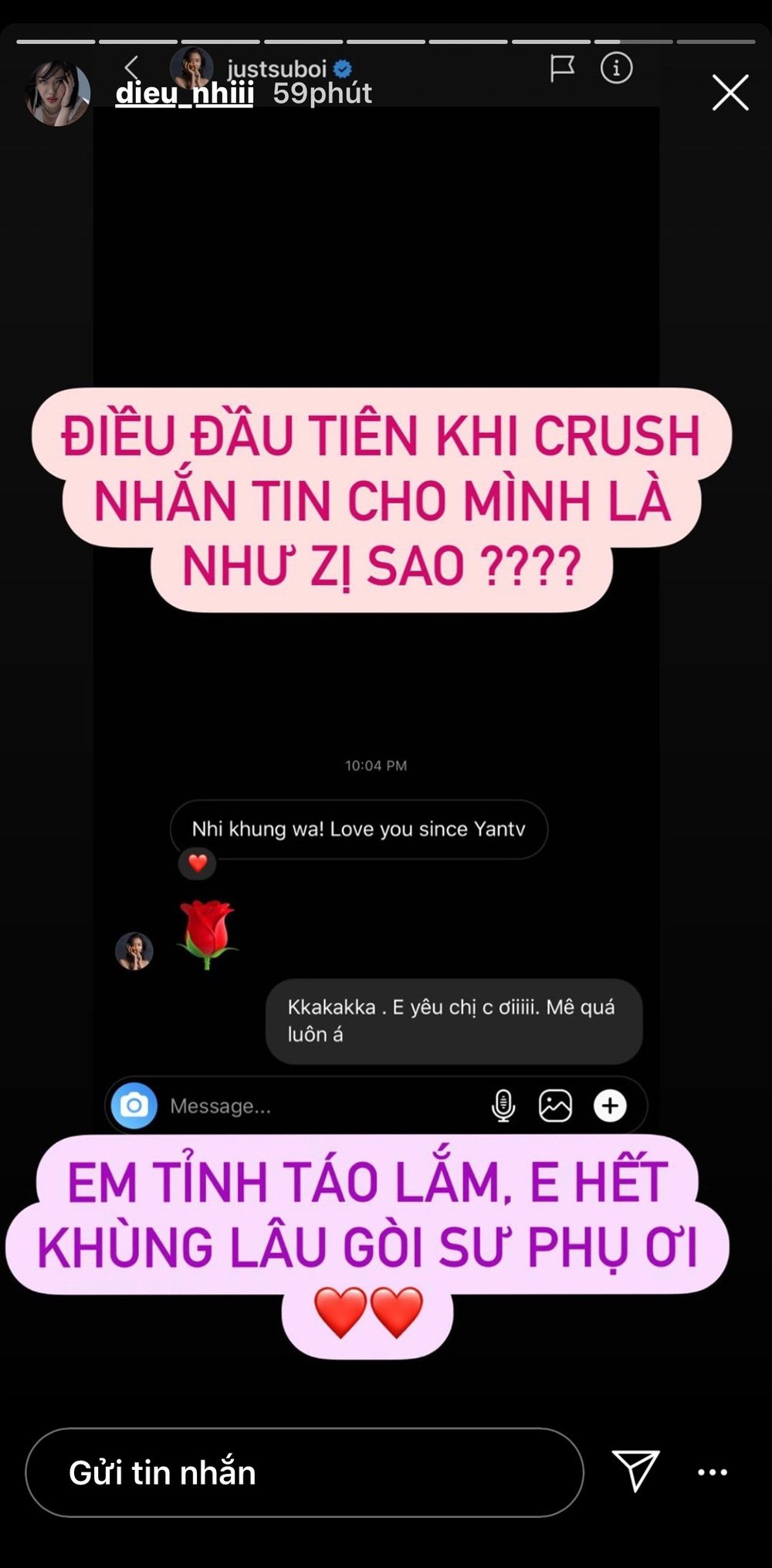
Task: Share this story with the paper plane
Action: tap(635, 1470)
